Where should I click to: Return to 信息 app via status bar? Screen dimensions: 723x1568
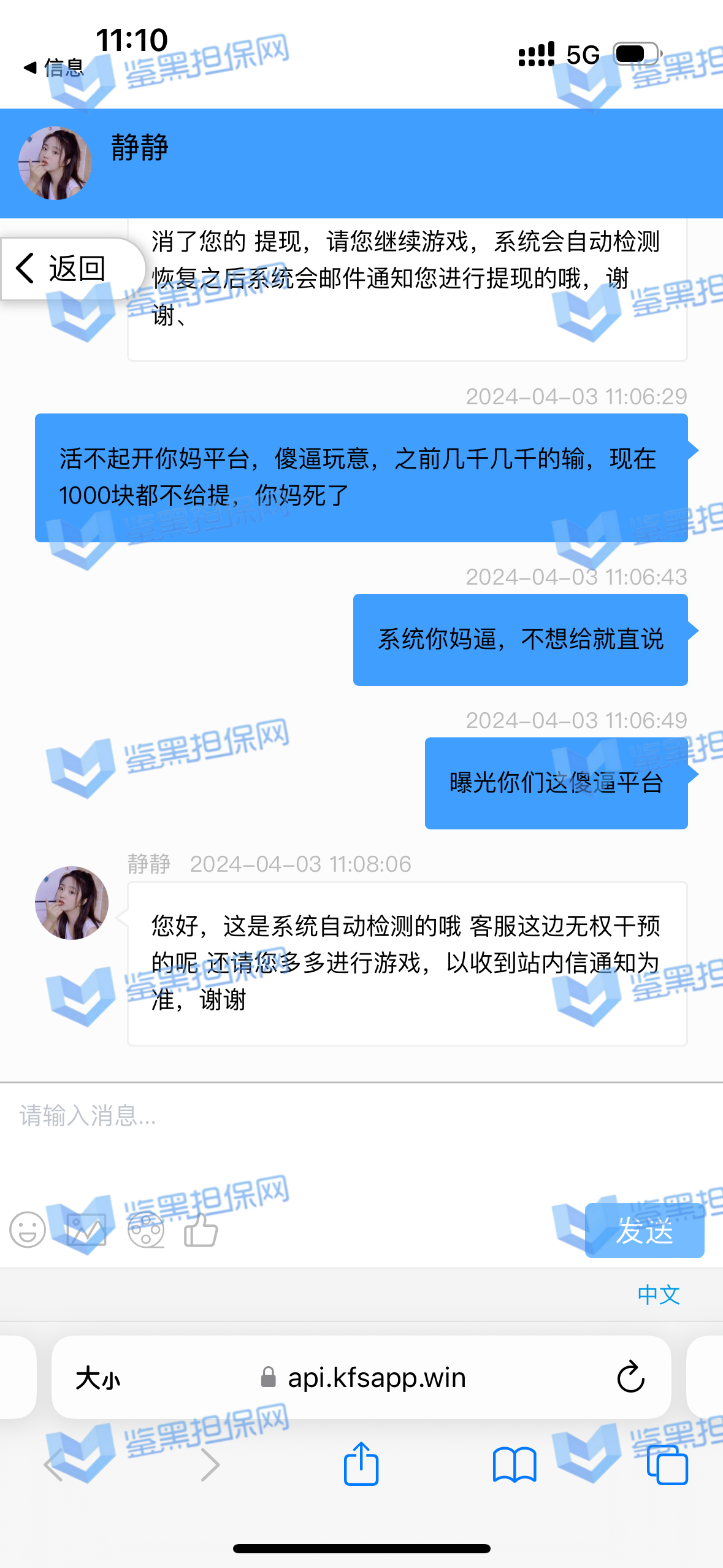(54, 67)
